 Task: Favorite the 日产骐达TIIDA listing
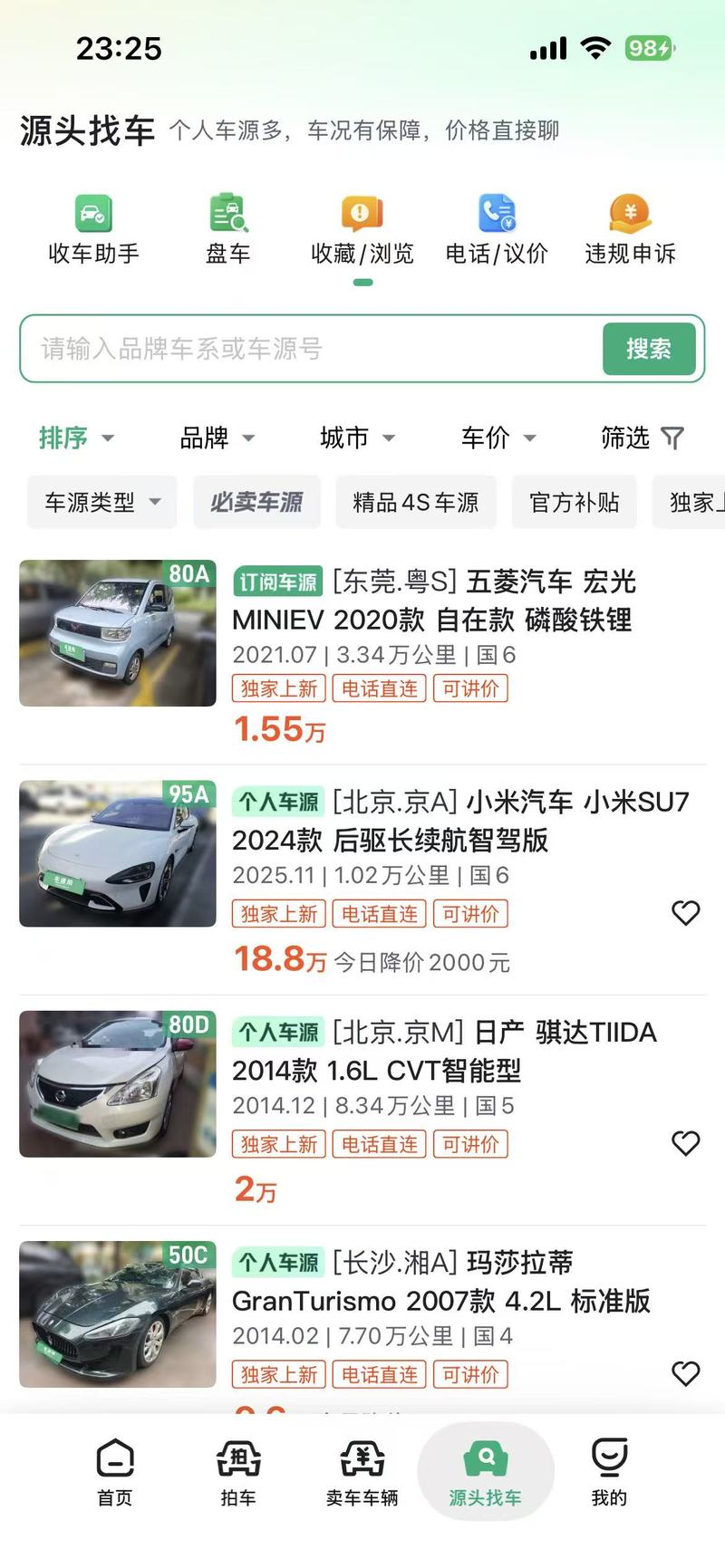pos(686,1143)
